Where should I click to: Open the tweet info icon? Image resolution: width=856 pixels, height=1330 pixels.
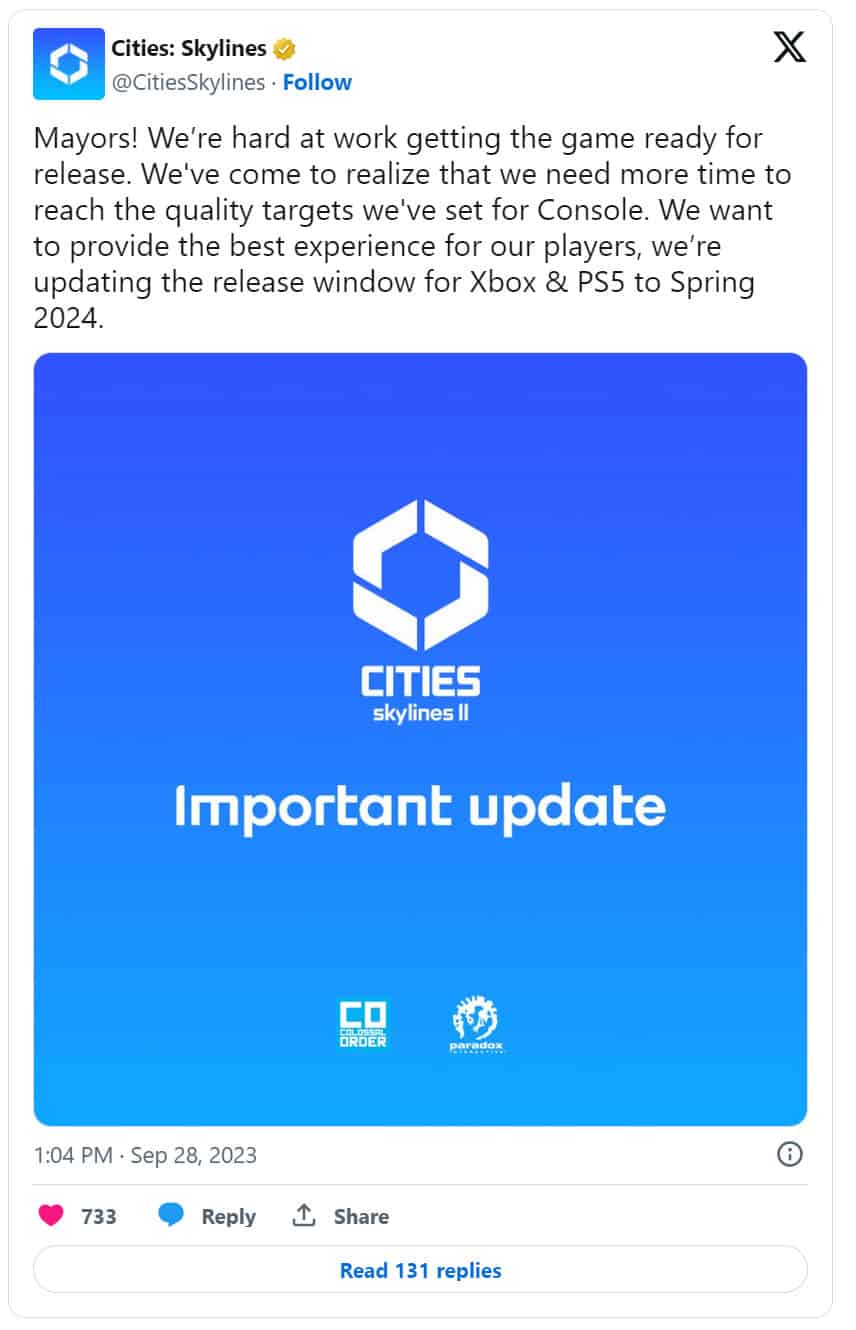coord(789,1155)
